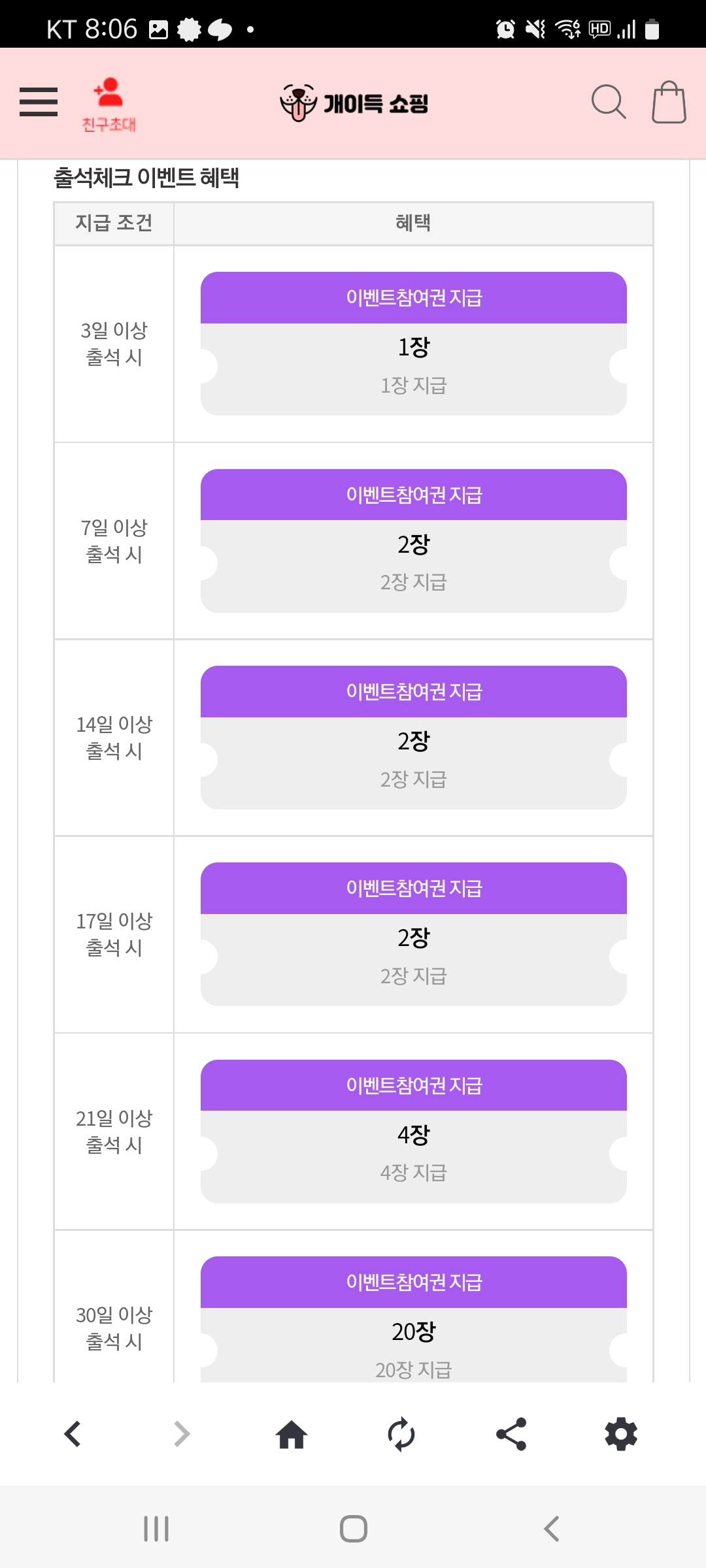The image size is (706, 1568).
Task: Go back with the left arrow toolbar button
Action: click(x=73, y=1434)
